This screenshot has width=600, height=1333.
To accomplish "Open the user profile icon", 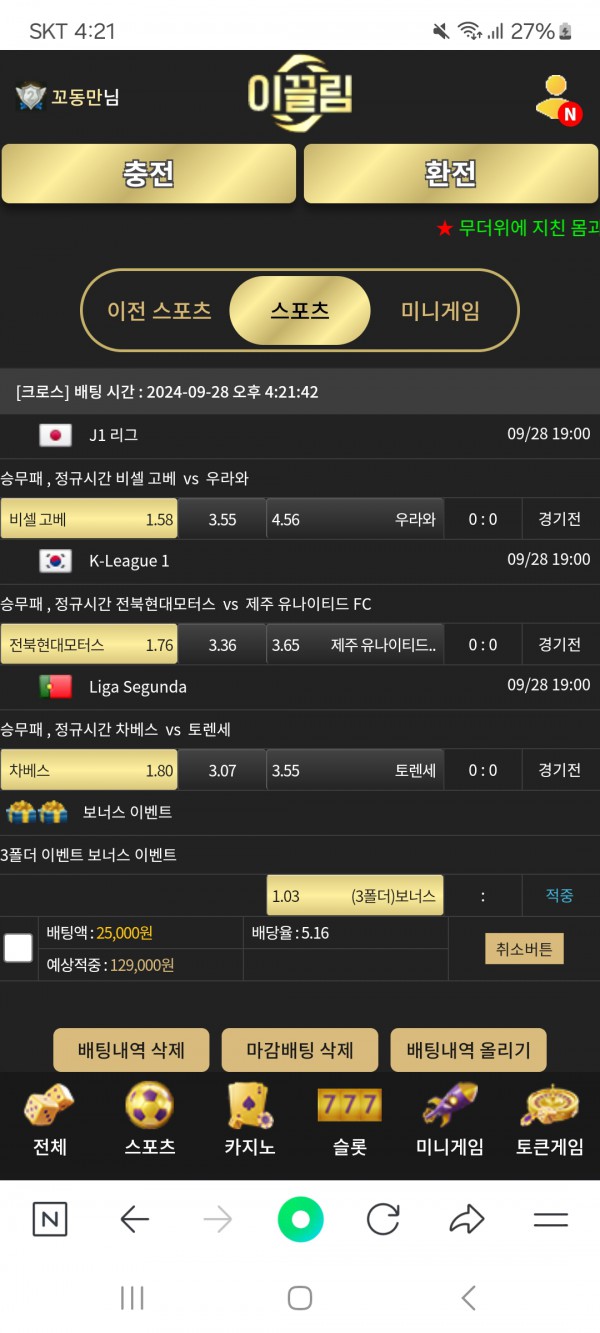I will click(556, 99).
